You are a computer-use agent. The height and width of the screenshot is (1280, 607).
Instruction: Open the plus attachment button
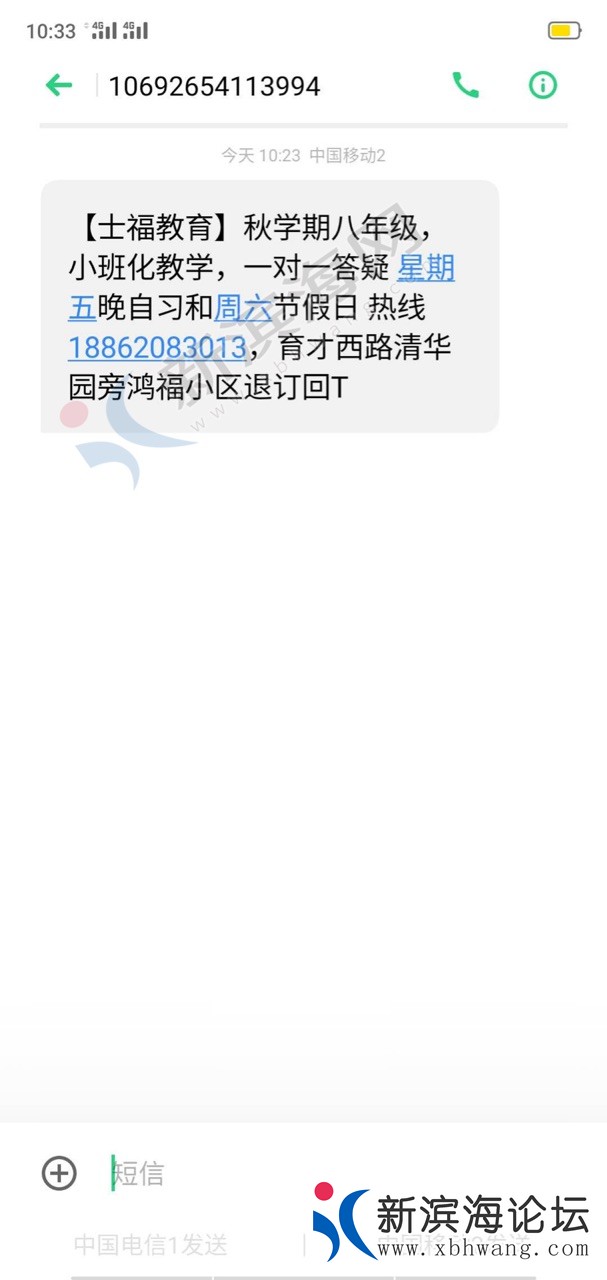pos(59,1173)
